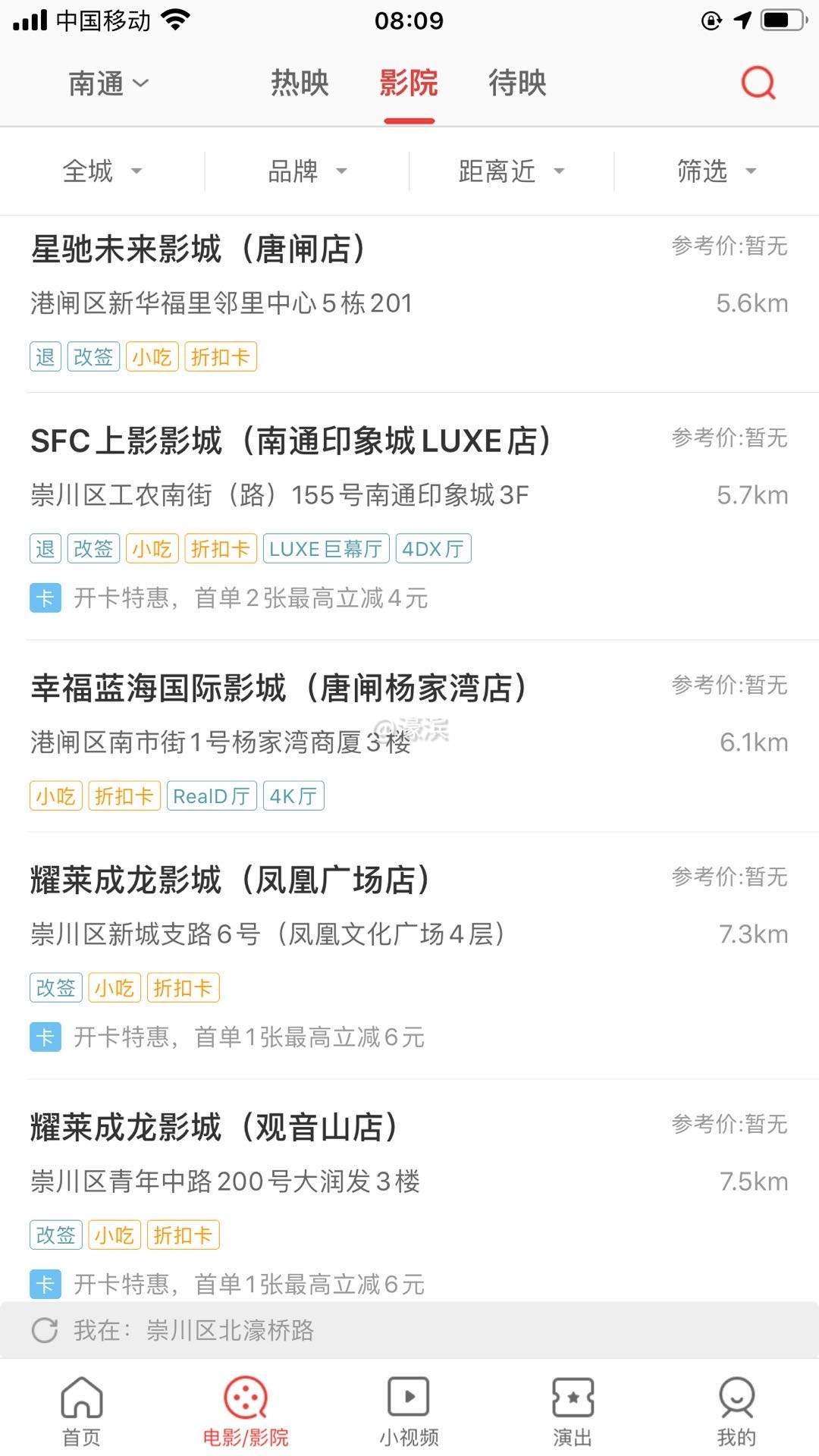Open the search icon
The height and width of the screenshot is (1456, 819).
(x=758, y=83)
